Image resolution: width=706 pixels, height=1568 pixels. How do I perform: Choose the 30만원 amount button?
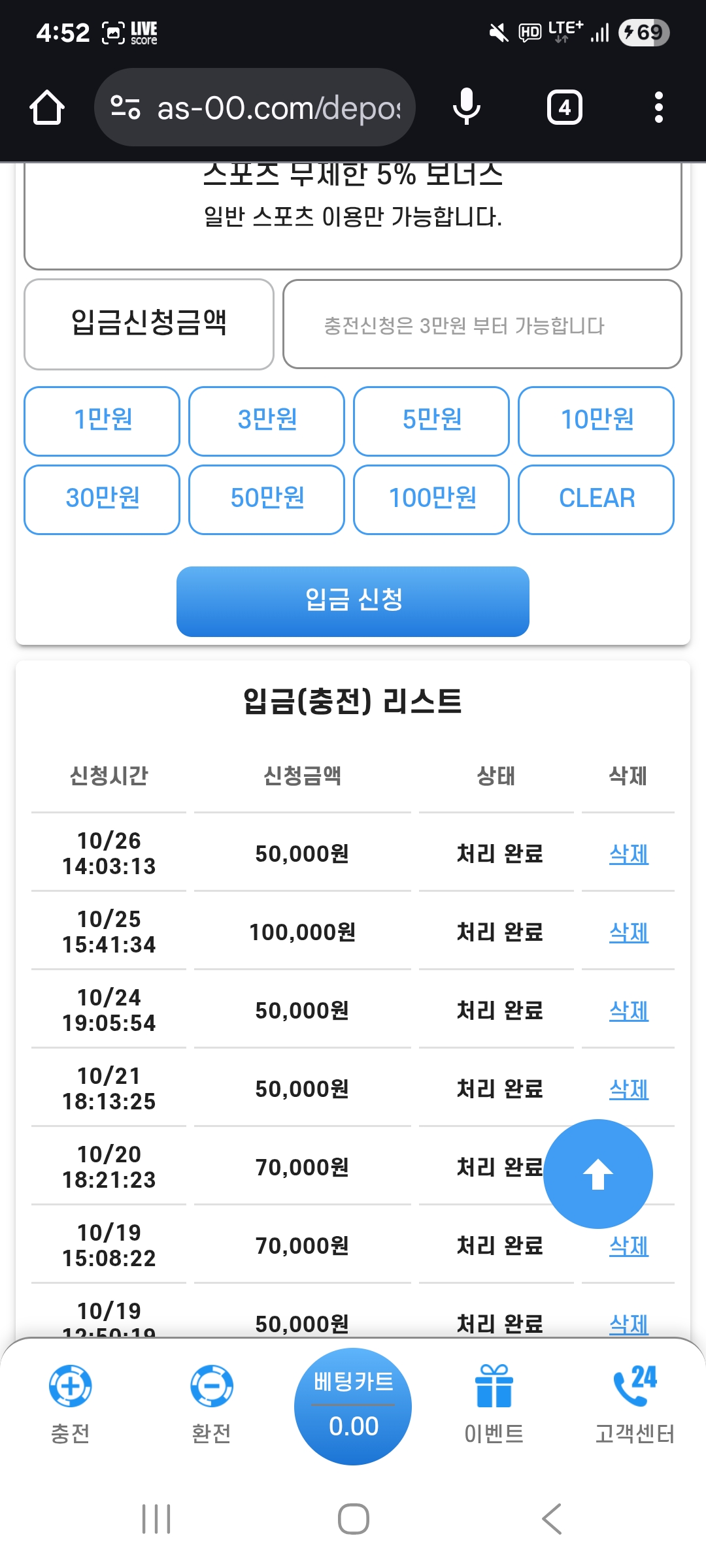pos(102,499)
